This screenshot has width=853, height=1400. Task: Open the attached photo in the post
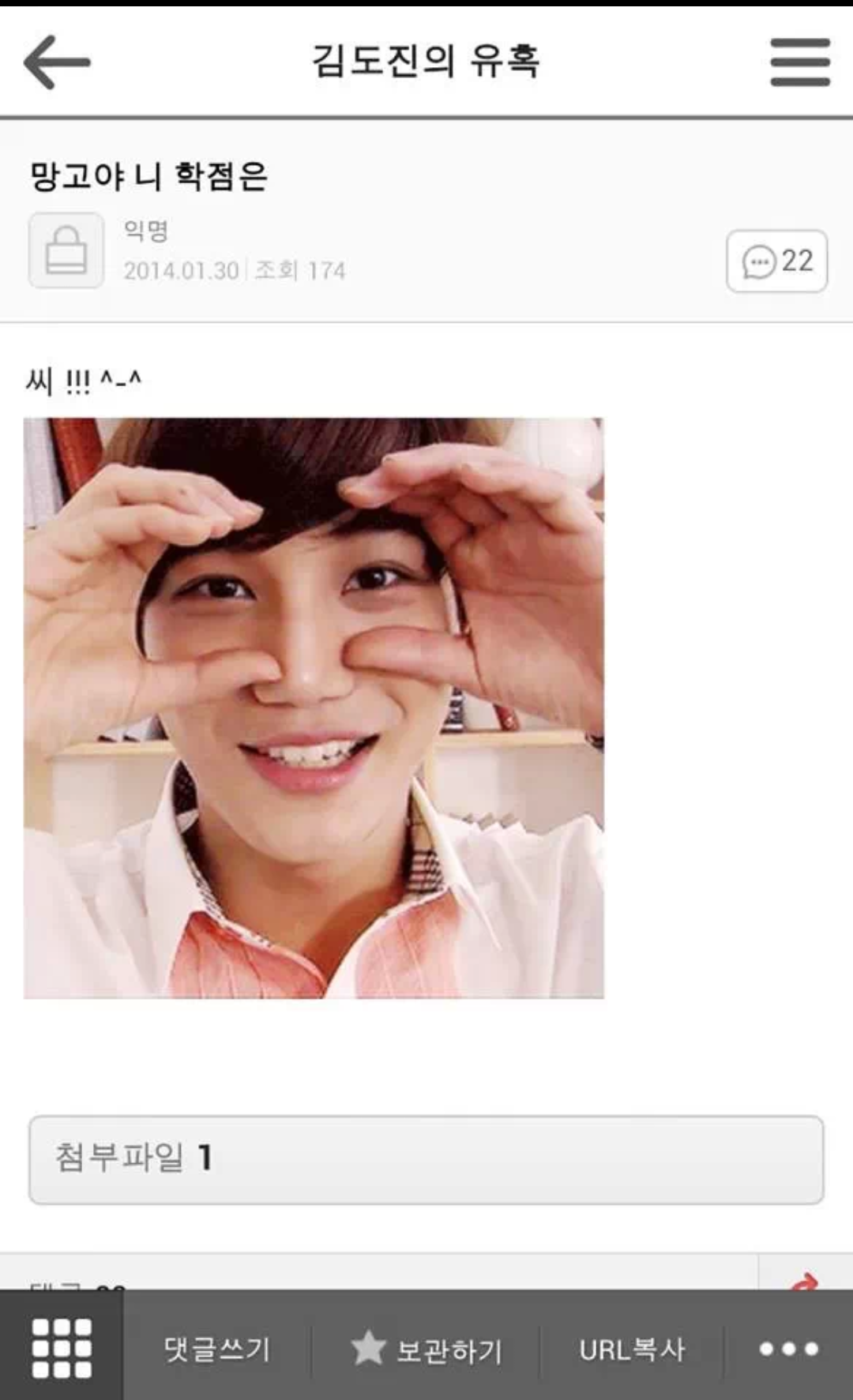pyautogui.click(x=314, y=708)
